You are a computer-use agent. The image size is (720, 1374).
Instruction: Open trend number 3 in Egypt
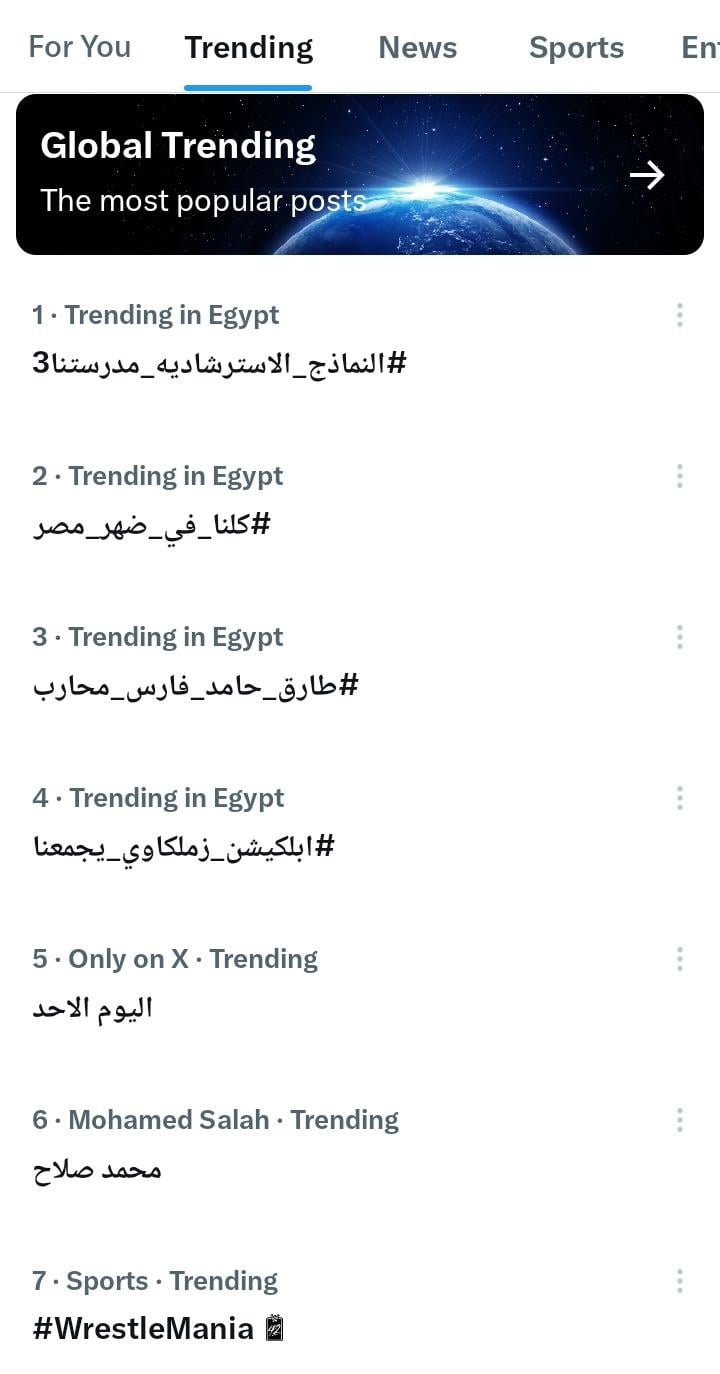click(x=196, y=685)
